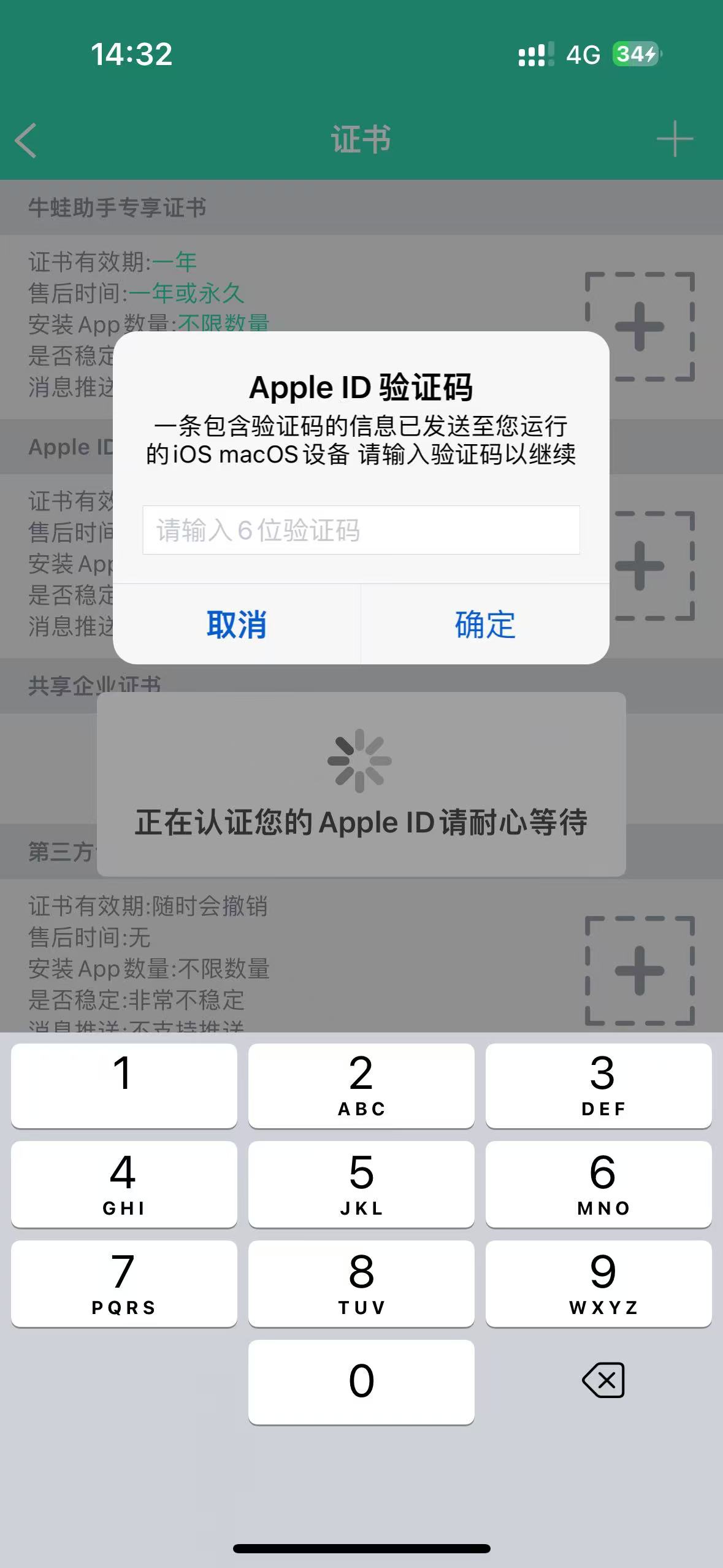Screen dimensions: 723x1568
Task: Tap the back arrow in the navigation bar
Action: [x=25, y=140]
